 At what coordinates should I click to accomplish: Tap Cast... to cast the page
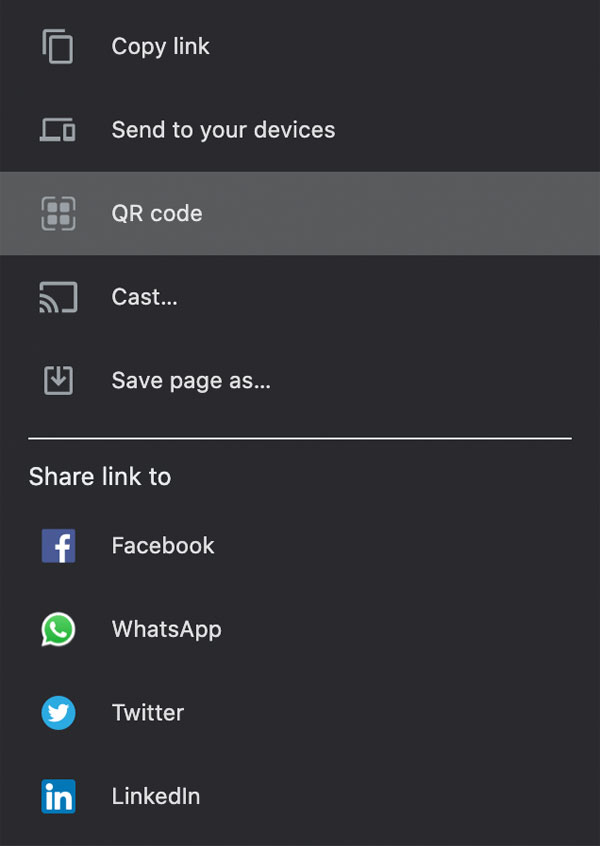144,297
